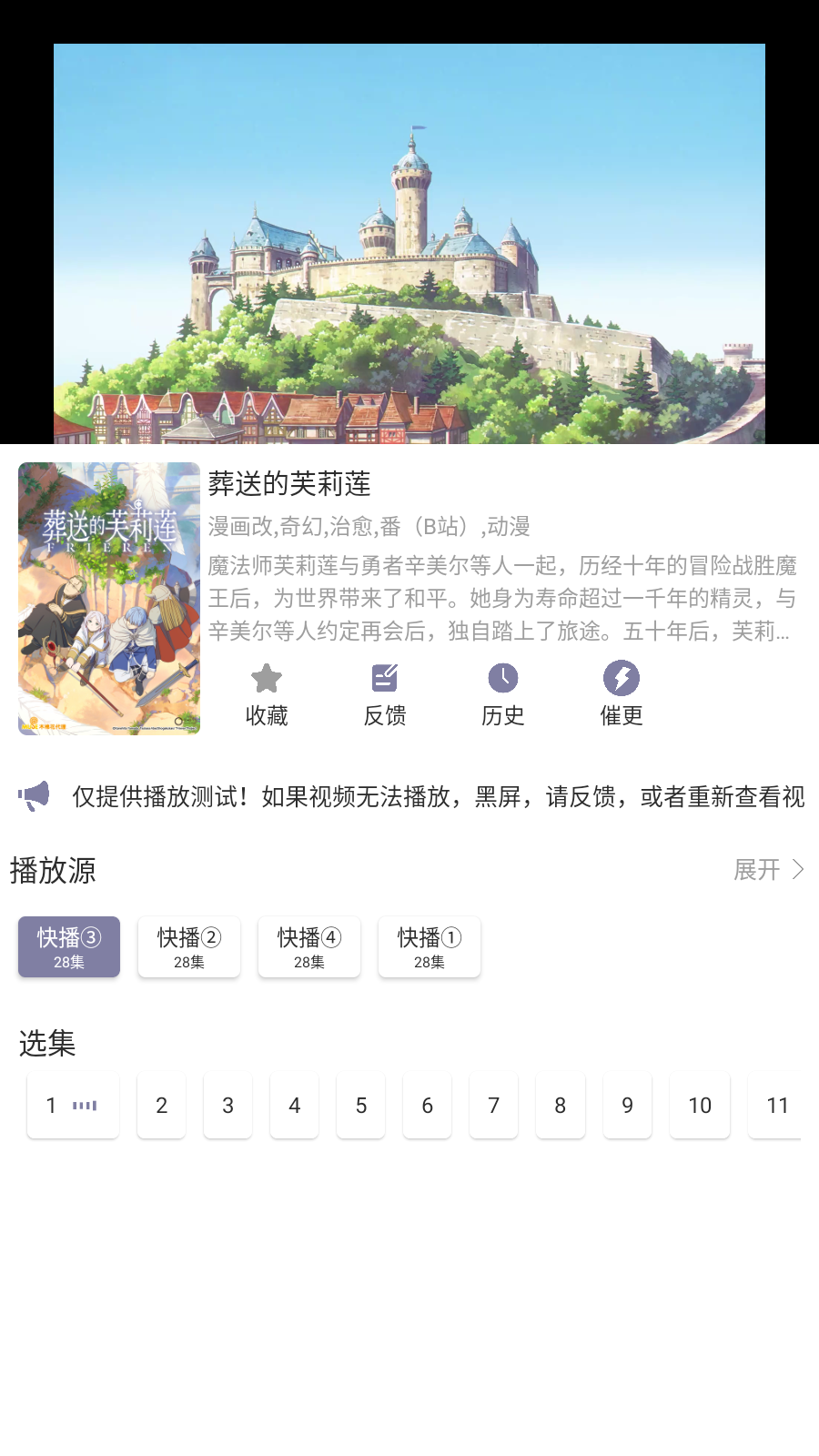Switch to playback source 快播①
This screenshot has height=1456, width=819.
click(x=430, y=947)
